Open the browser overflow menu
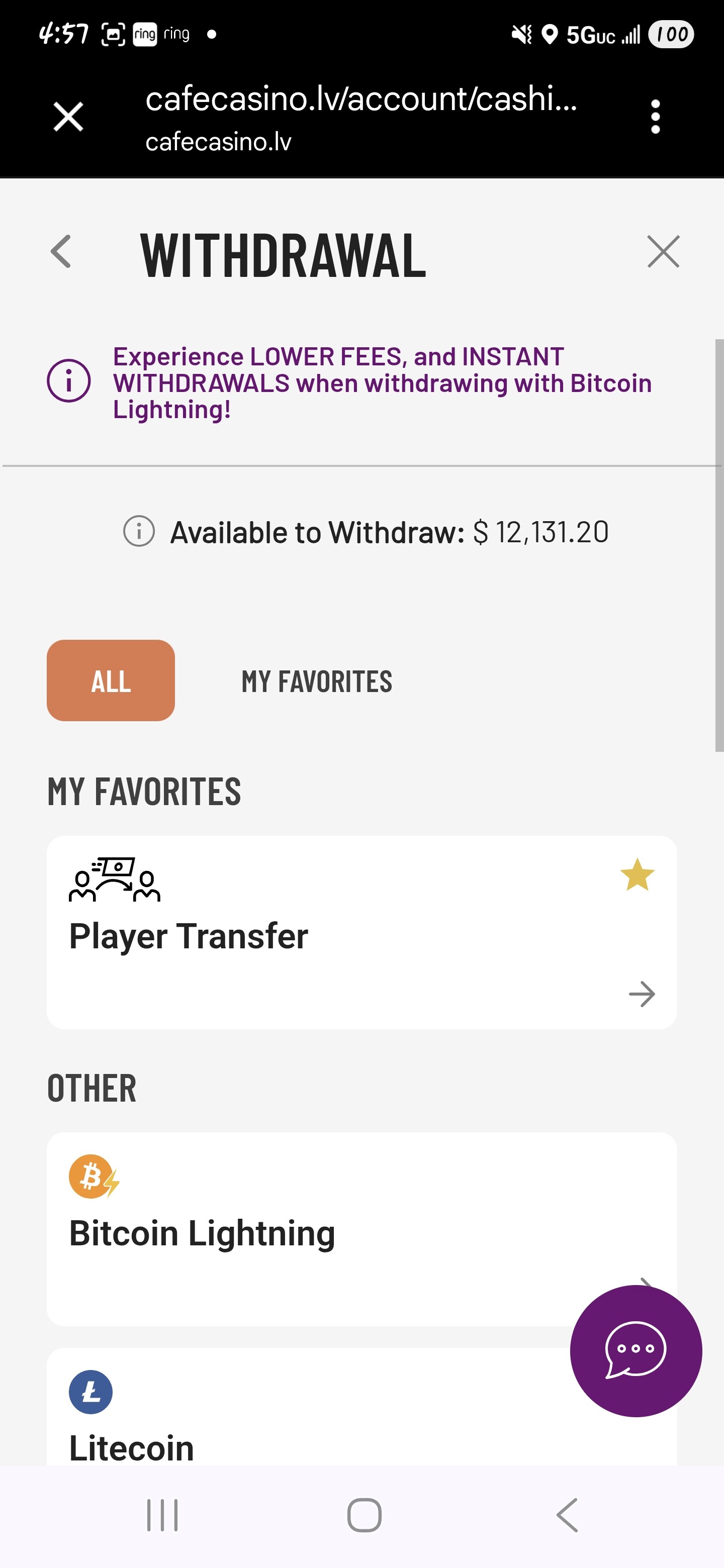The image size is (724, 1568). coord(655,116)
